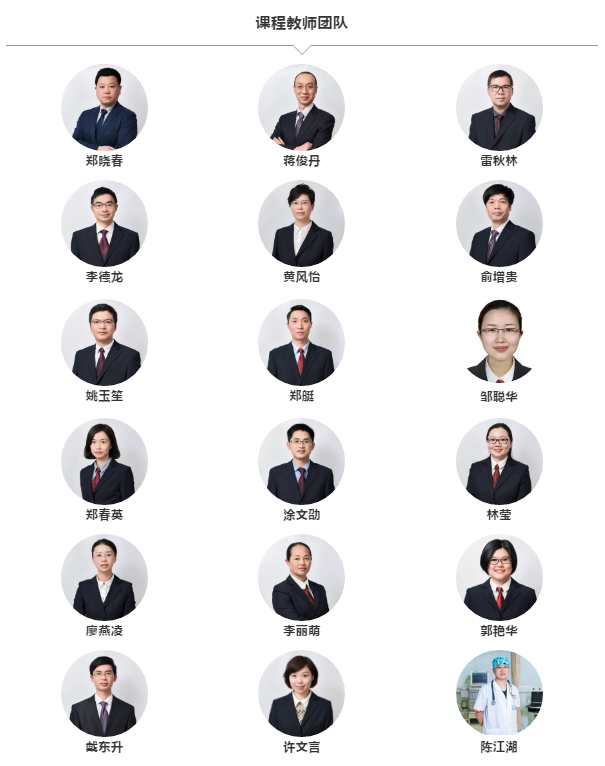Select teacher 雷秋林

point(499,108)
